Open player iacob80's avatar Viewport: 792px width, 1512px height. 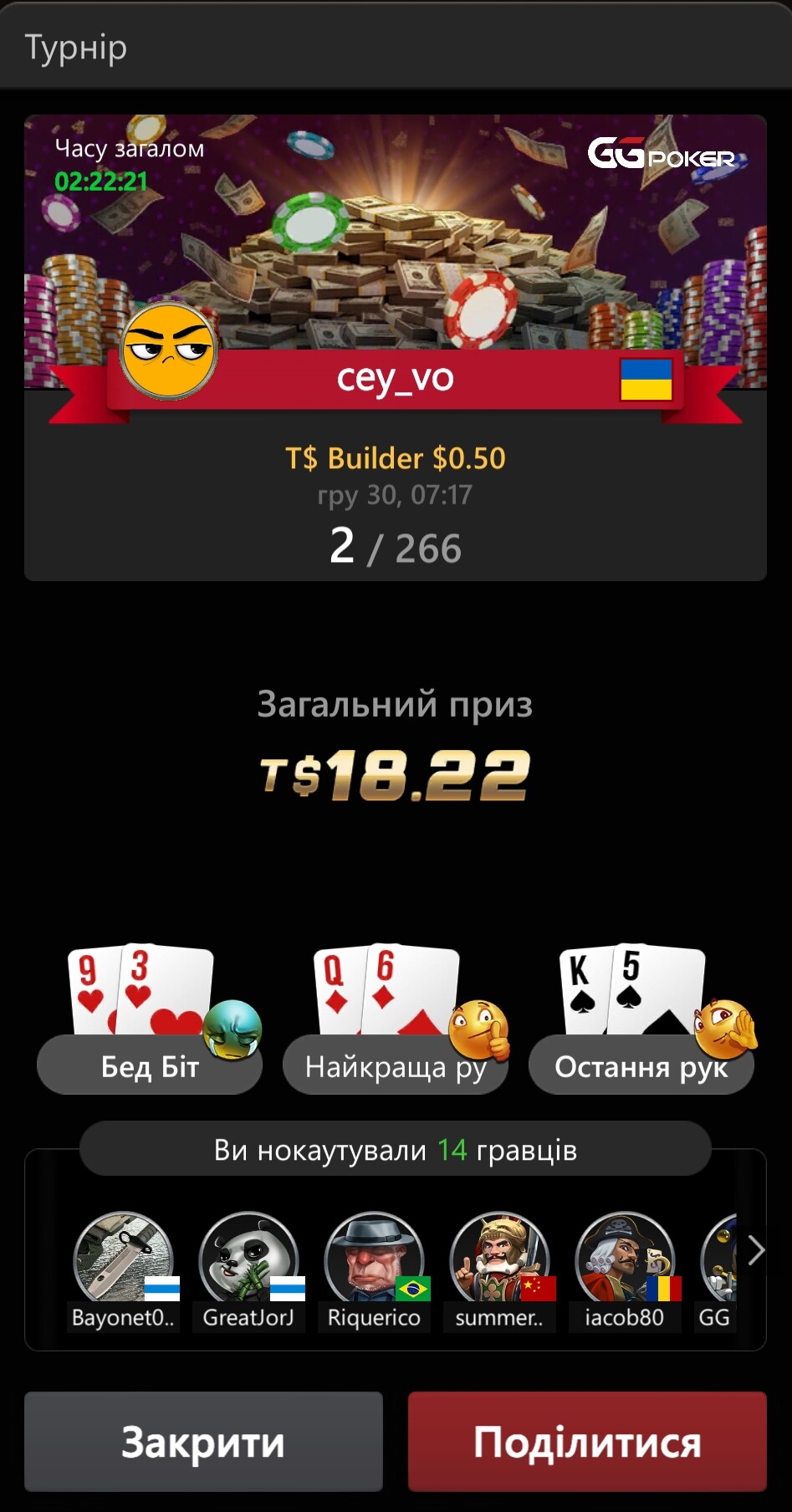625,1260
